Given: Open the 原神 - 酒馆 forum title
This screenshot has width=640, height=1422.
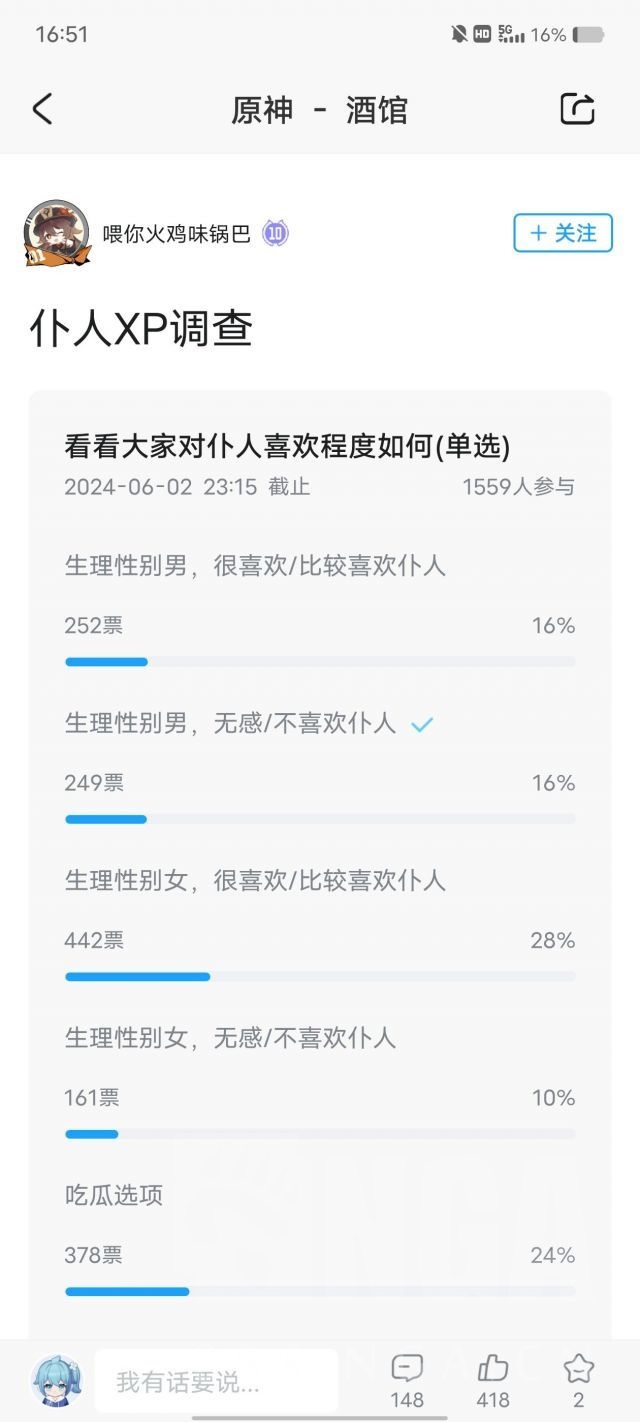Looking at the screenshot, I should pos(319,109).
